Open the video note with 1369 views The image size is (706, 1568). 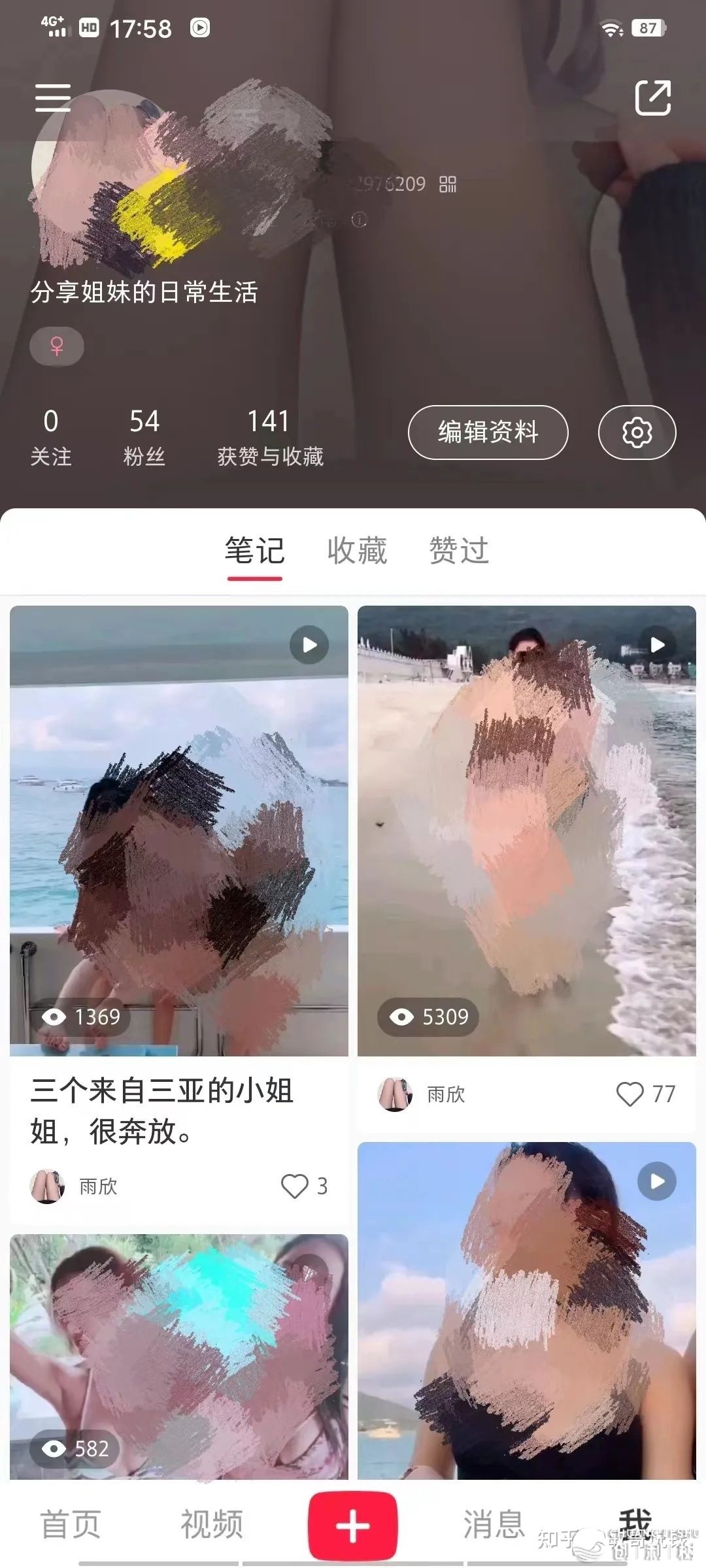(178, 830)
